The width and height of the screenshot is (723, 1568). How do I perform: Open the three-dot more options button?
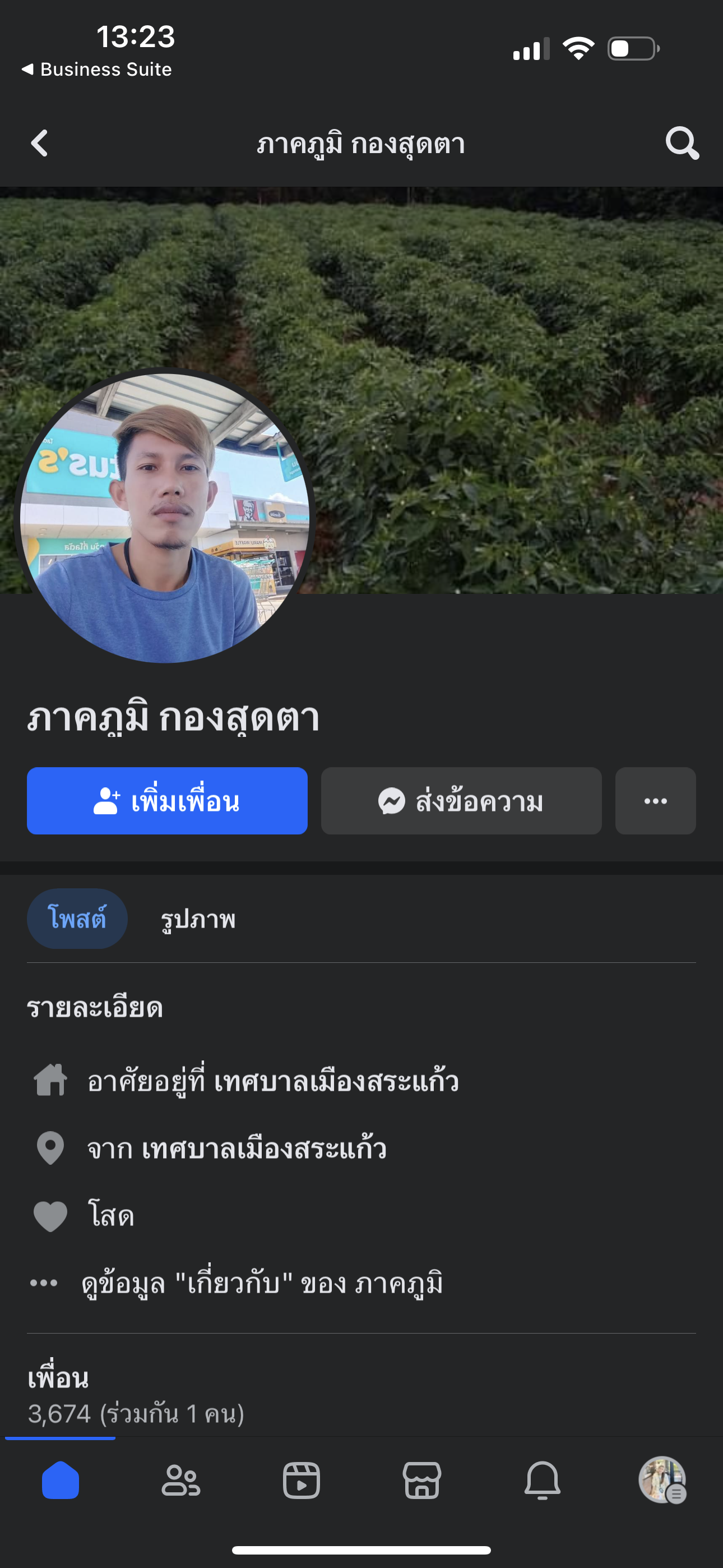[x=655, y=800]
